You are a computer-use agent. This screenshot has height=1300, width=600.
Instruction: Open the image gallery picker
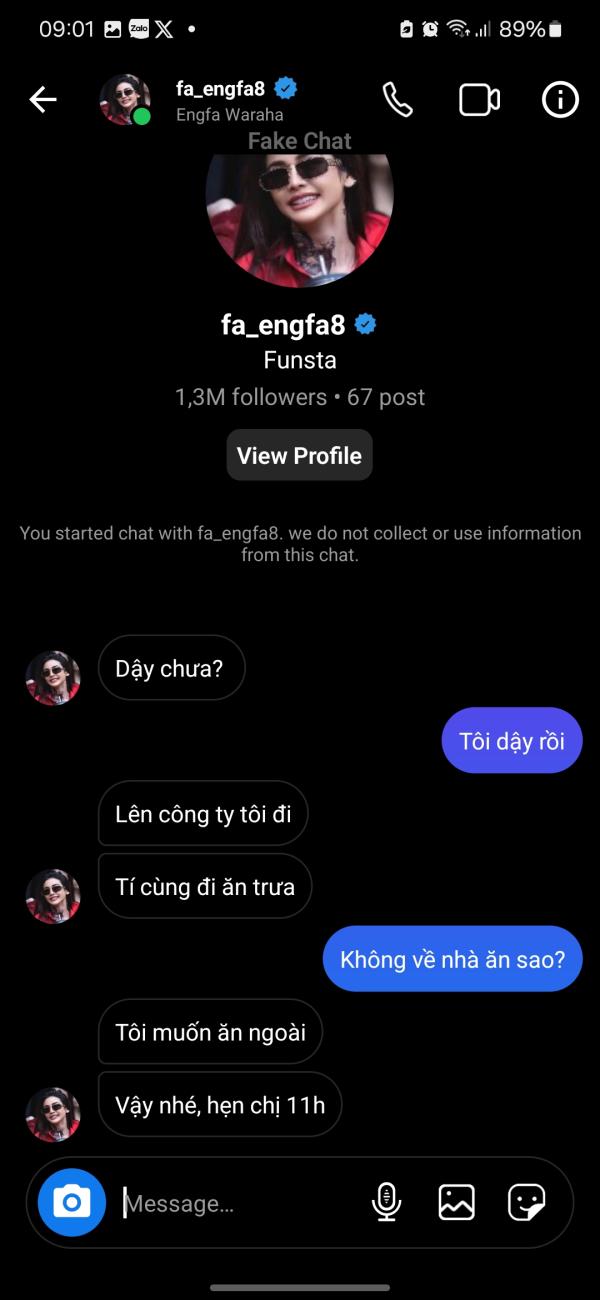point(457,1202)
